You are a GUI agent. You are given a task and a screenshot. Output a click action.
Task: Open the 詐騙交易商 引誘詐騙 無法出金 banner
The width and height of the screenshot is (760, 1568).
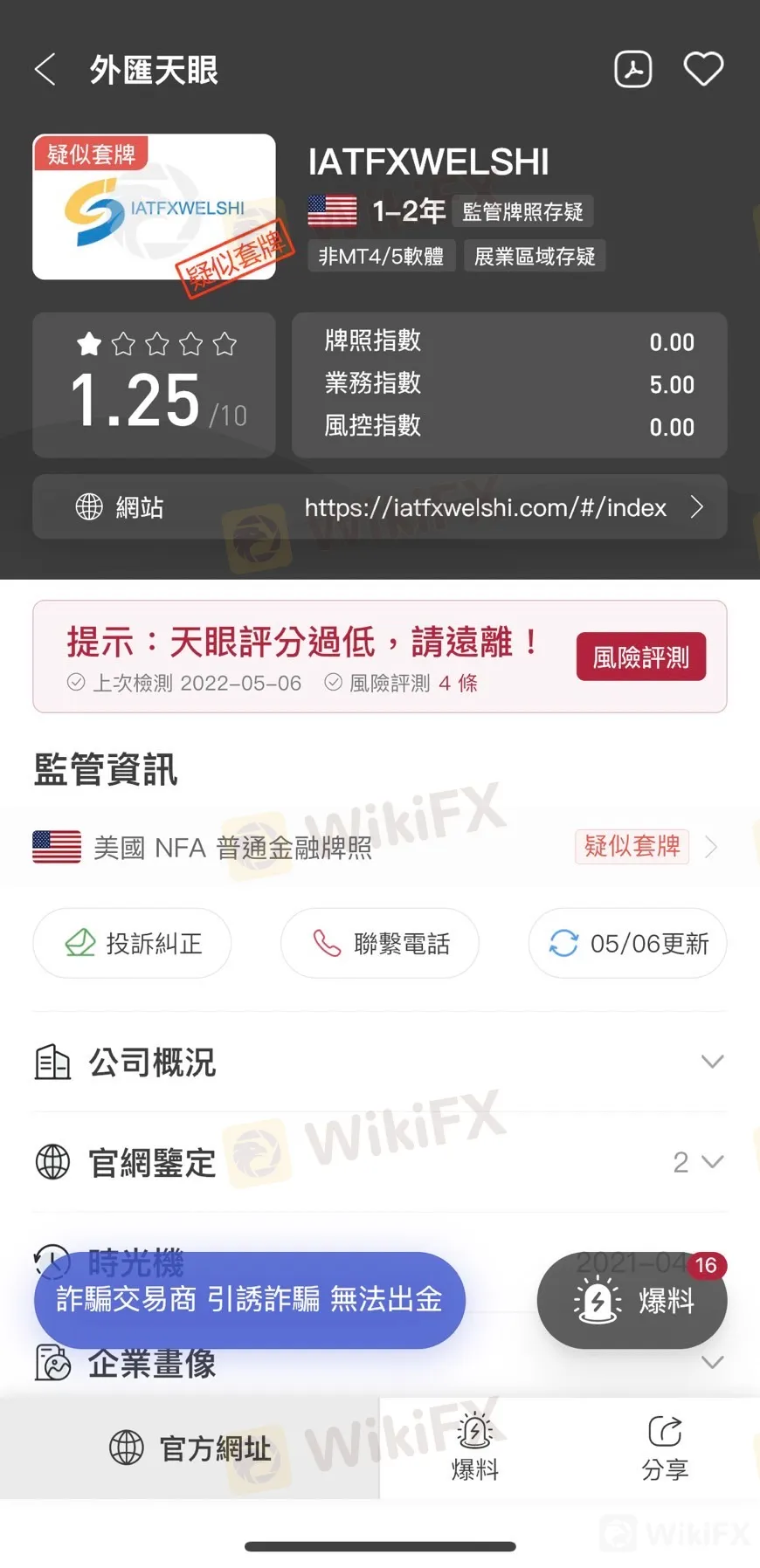coord(249,1300)
